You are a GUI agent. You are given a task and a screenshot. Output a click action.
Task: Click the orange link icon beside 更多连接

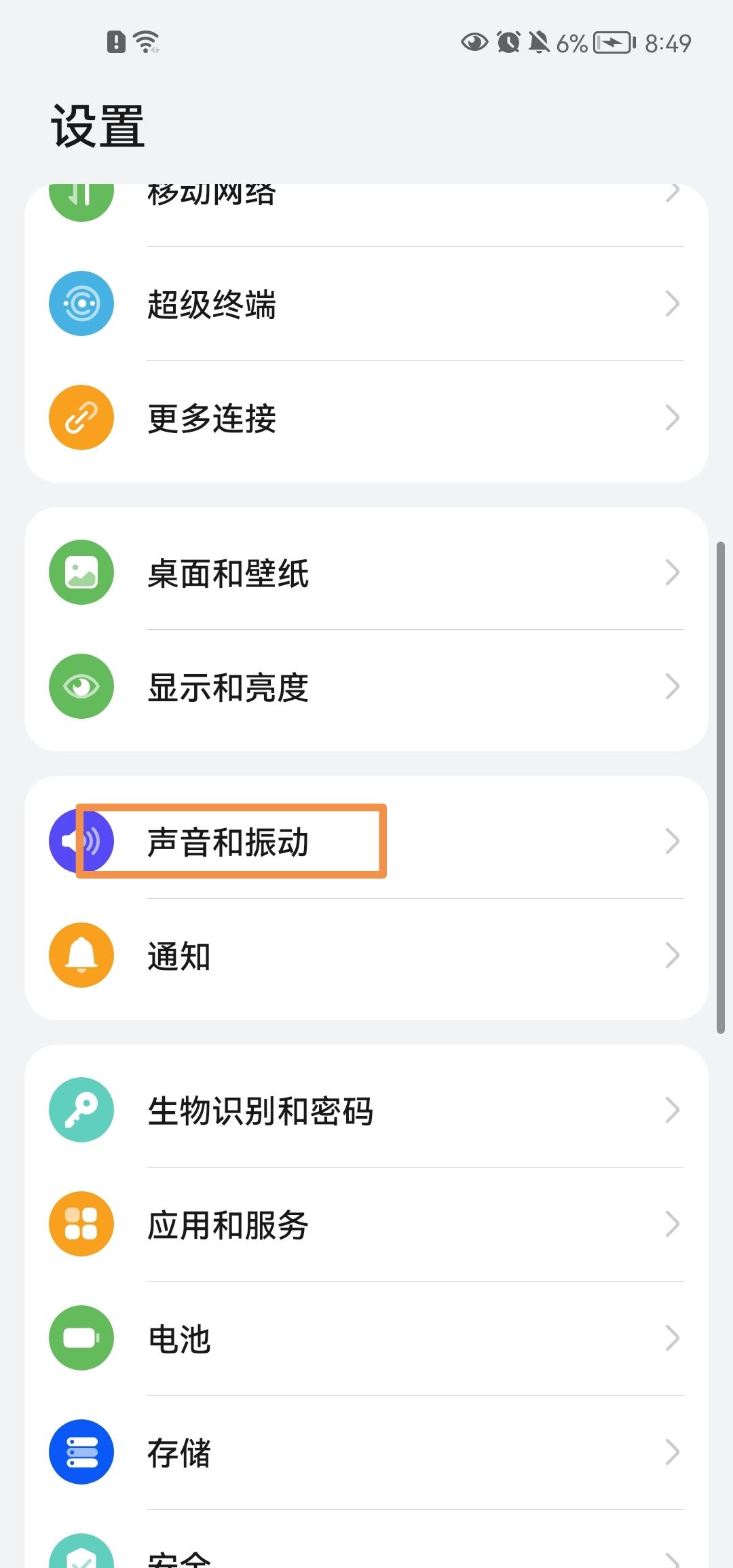coord(81,417)
